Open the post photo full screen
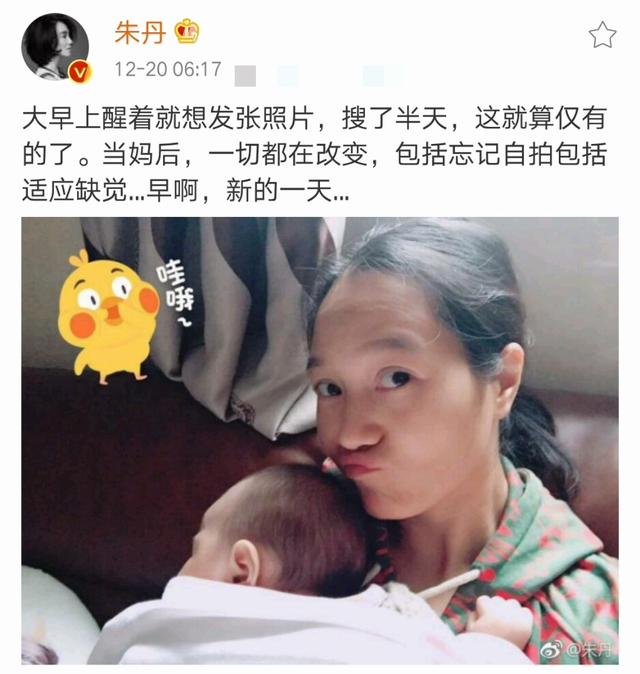The image size is (640, 674). (x=320, y=440)
